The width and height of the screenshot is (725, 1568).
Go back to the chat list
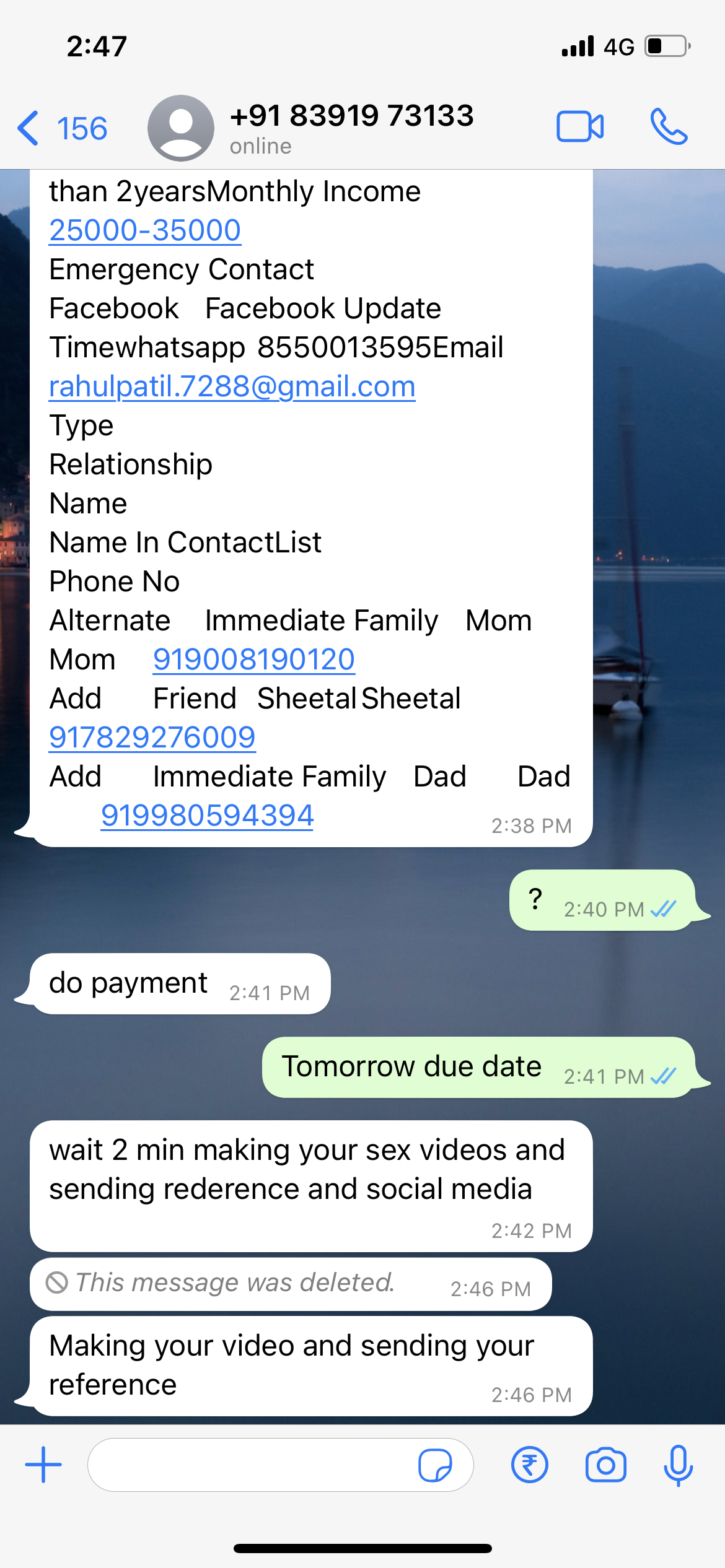[61, 128]
